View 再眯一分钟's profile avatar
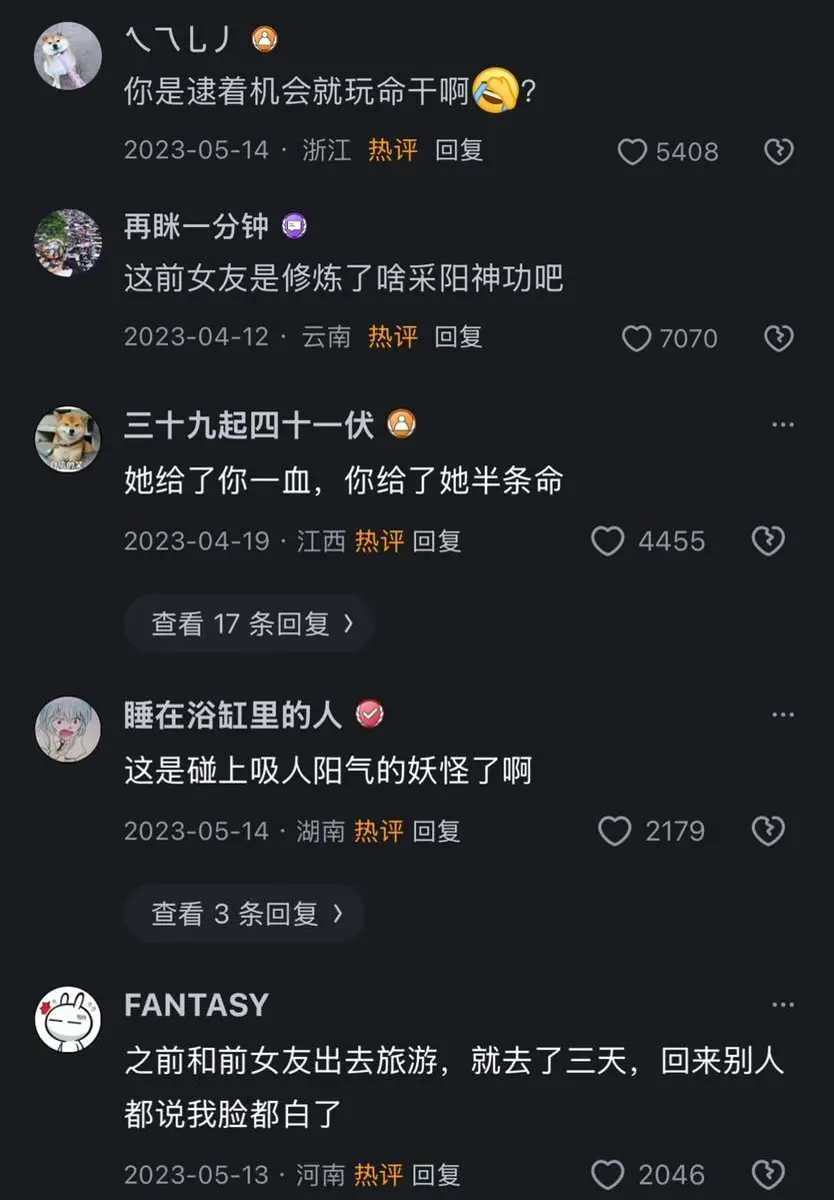834x1200 pixels. [x=68, y=243]
